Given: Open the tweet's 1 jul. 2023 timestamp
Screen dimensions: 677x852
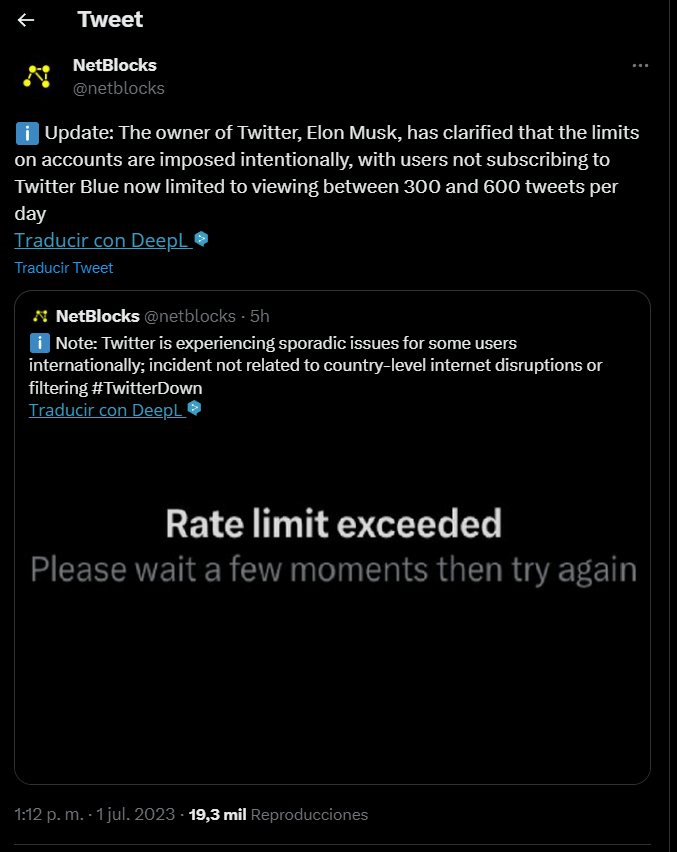Looking at the screenshot, I should (94, 815).
